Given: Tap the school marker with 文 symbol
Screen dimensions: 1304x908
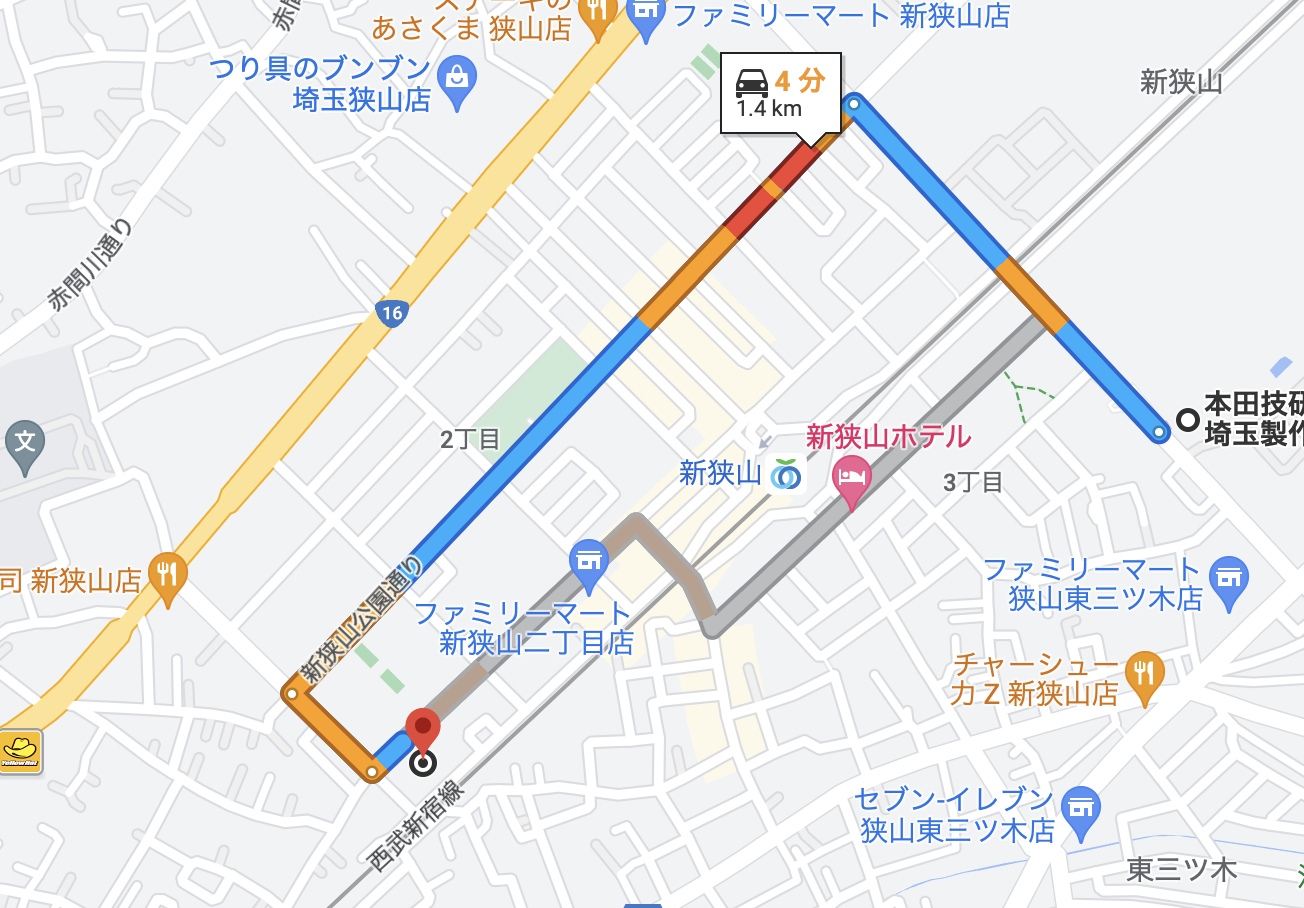Looking at the screenshot, I should pyautogui.click(x=24, y=443).
